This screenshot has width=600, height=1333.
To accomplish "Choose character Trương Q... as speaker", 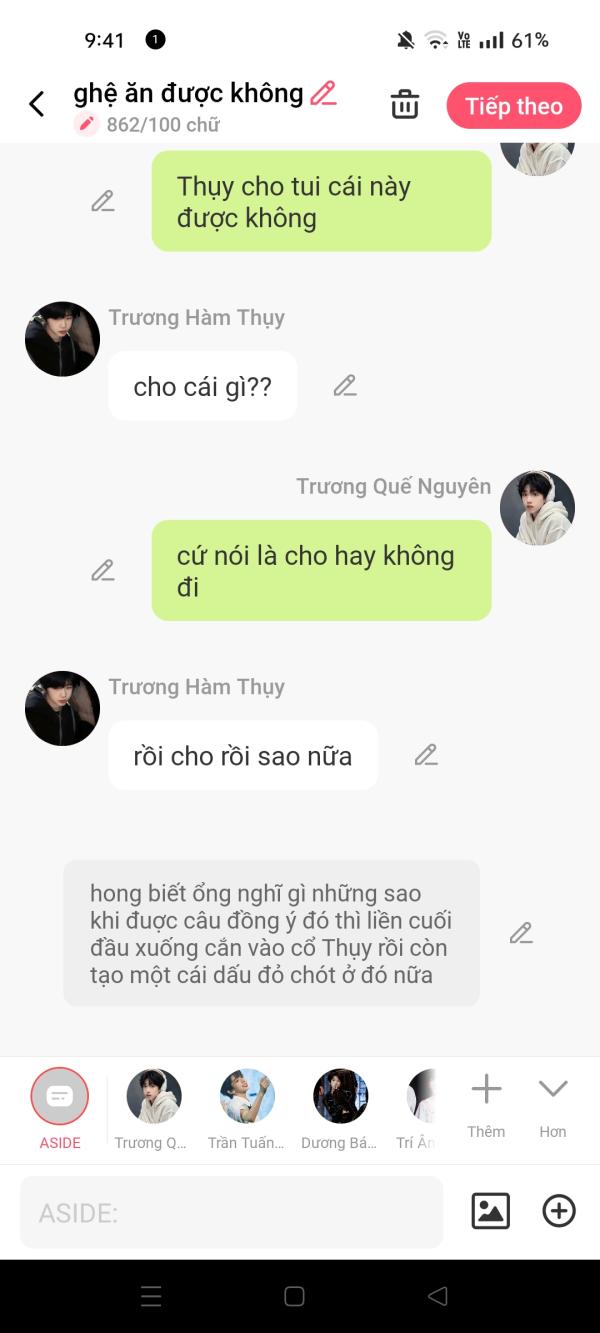I will click(153, 1108).
